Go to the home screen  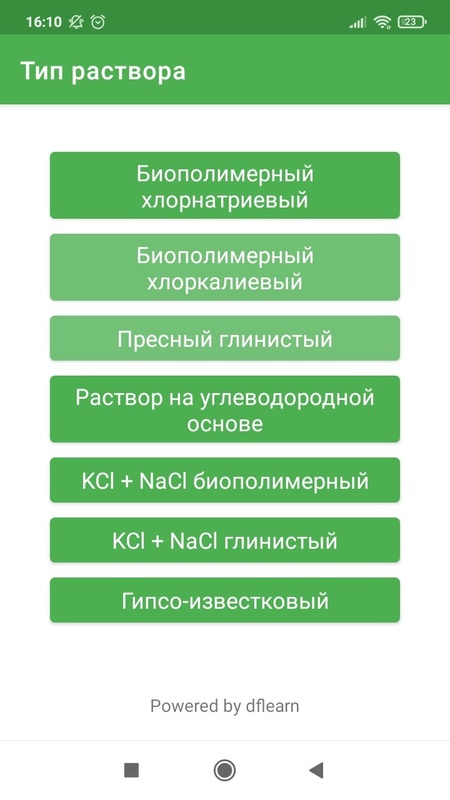pyautogui.click(x=224, y=770)
